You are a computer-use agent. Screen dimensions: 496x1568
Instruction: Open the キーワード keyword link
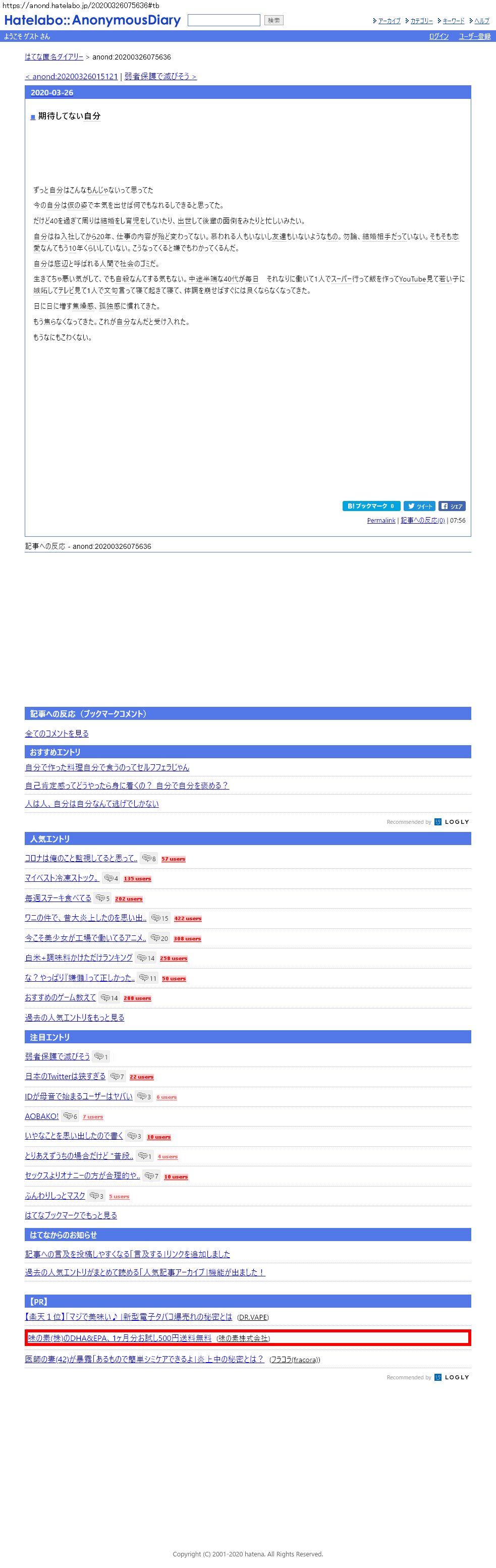click(454, 21)
